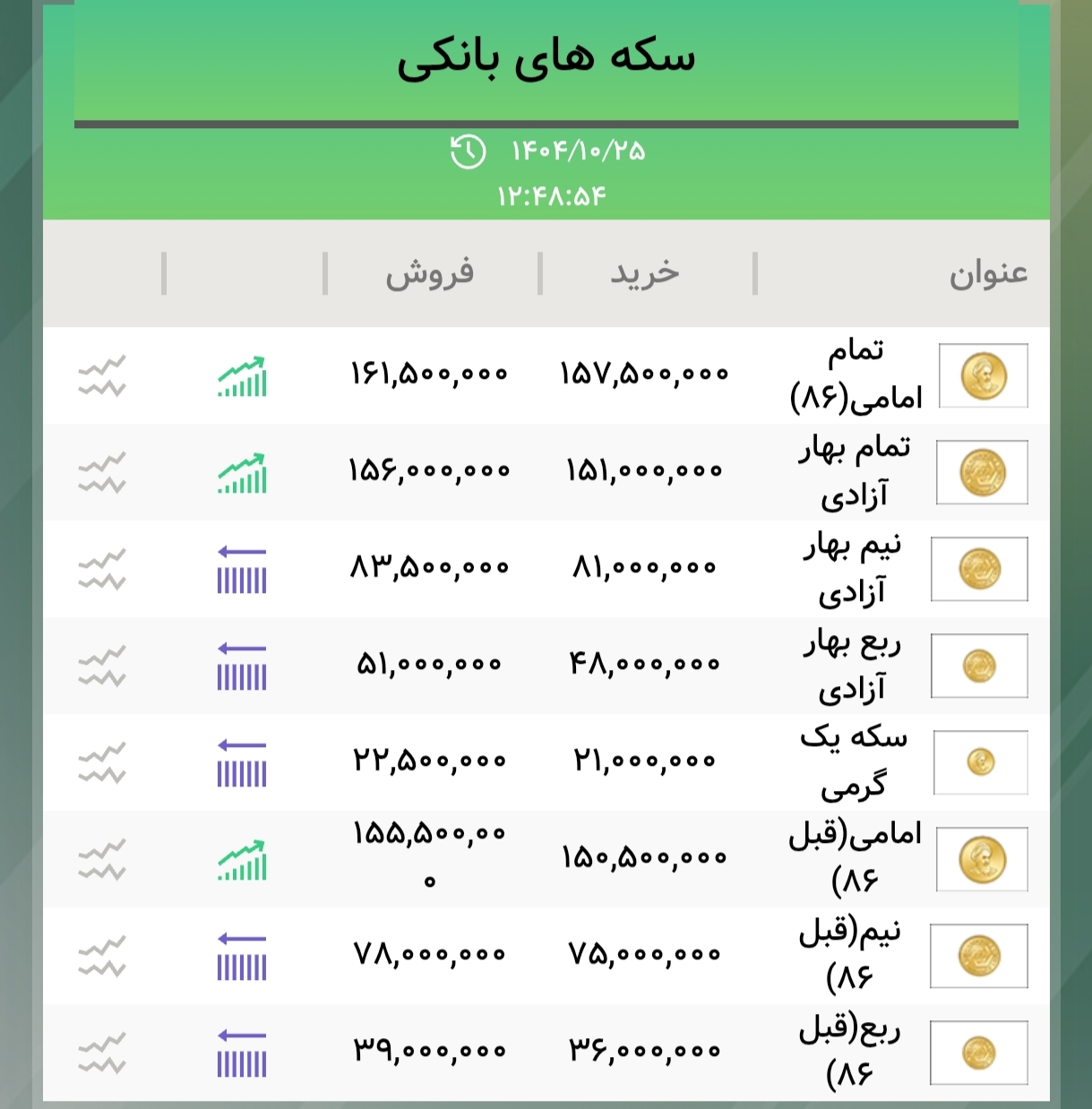1092x1109 pixels.
Task: Open chart icon for نیم(قبل ۸۶)
Action: [x=101, y=957]
